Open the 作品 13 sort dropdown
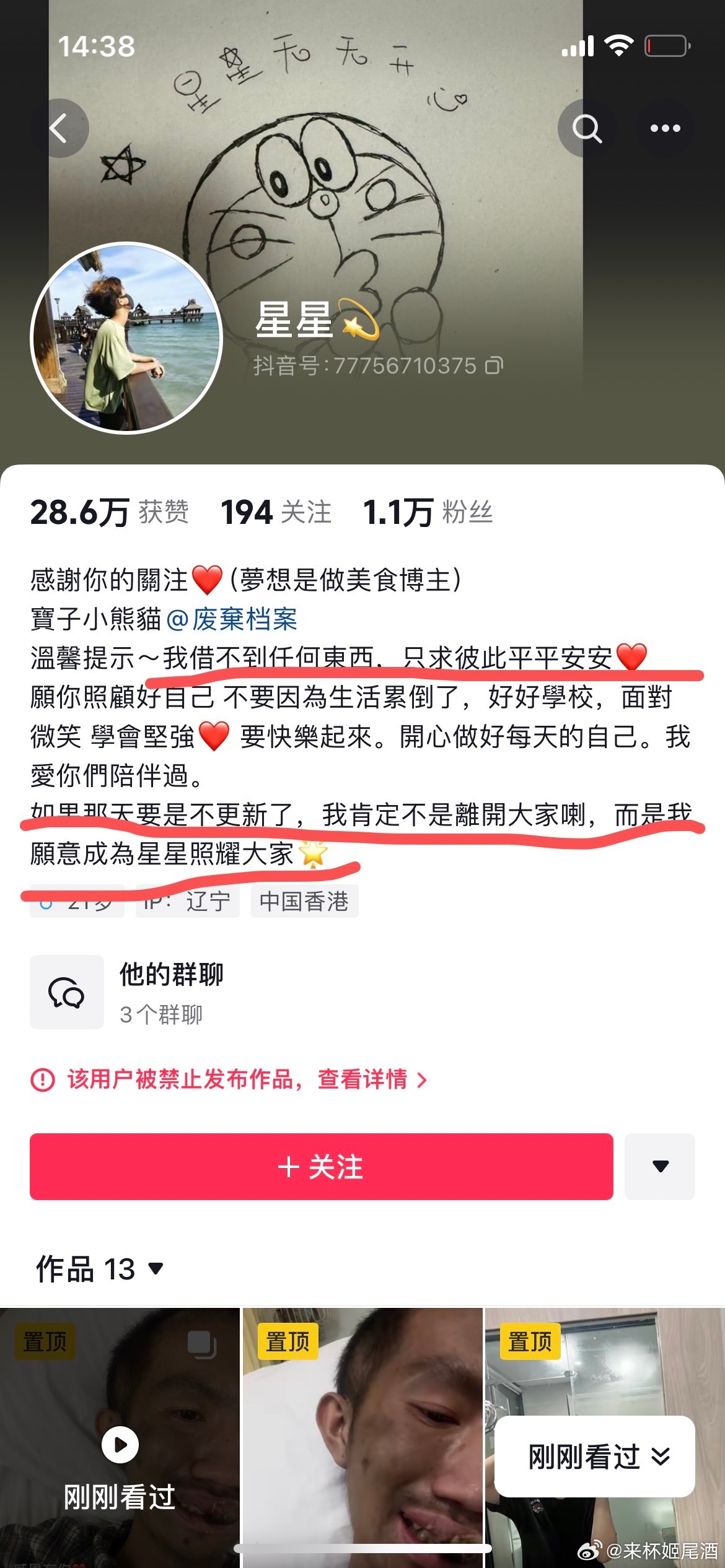725x1568 pixels. tap(100, 1269)
